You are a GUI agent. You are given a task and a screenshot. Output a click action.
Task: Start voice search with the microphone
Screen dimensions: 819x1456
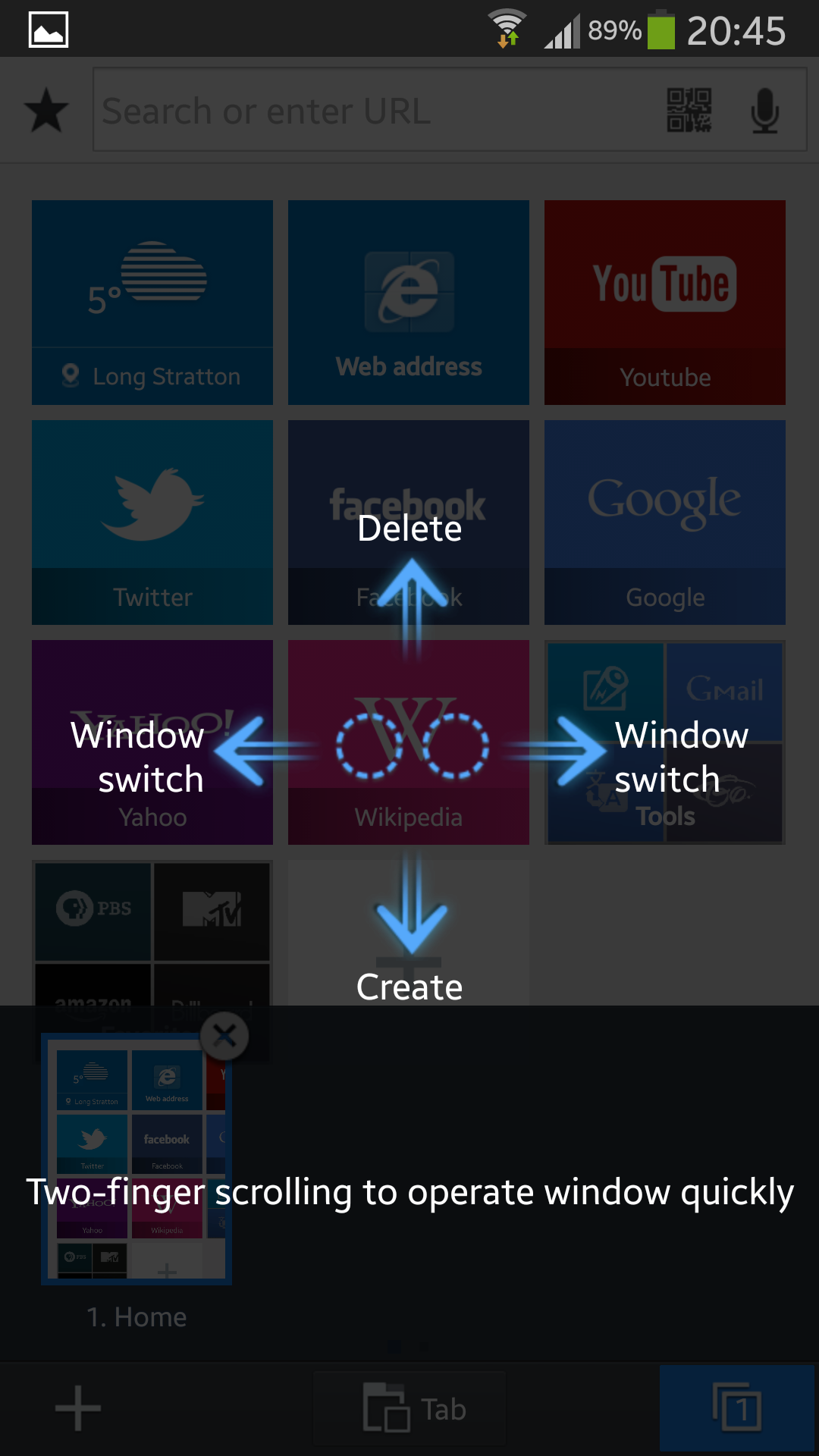pyautogui.click(x=764, y=111)
